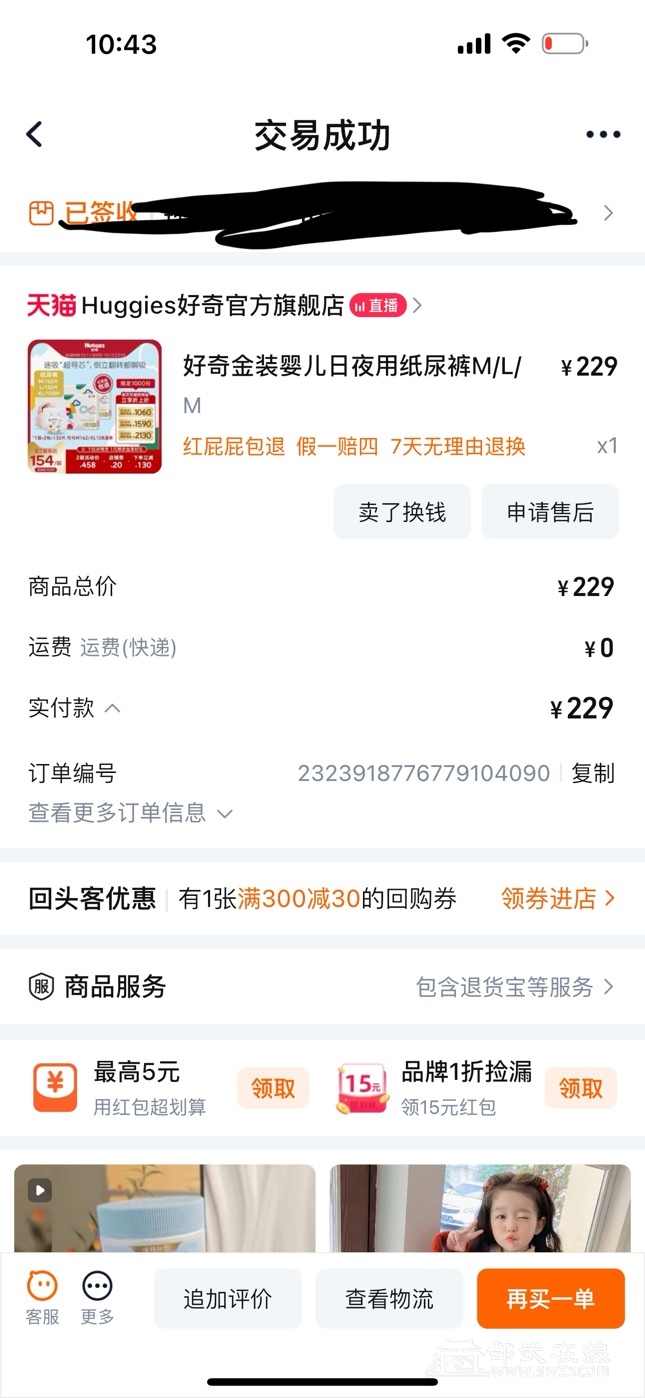645x1398 pixels.
Task: Tap 申请售后 to request after-sales service
Action: 550,513
